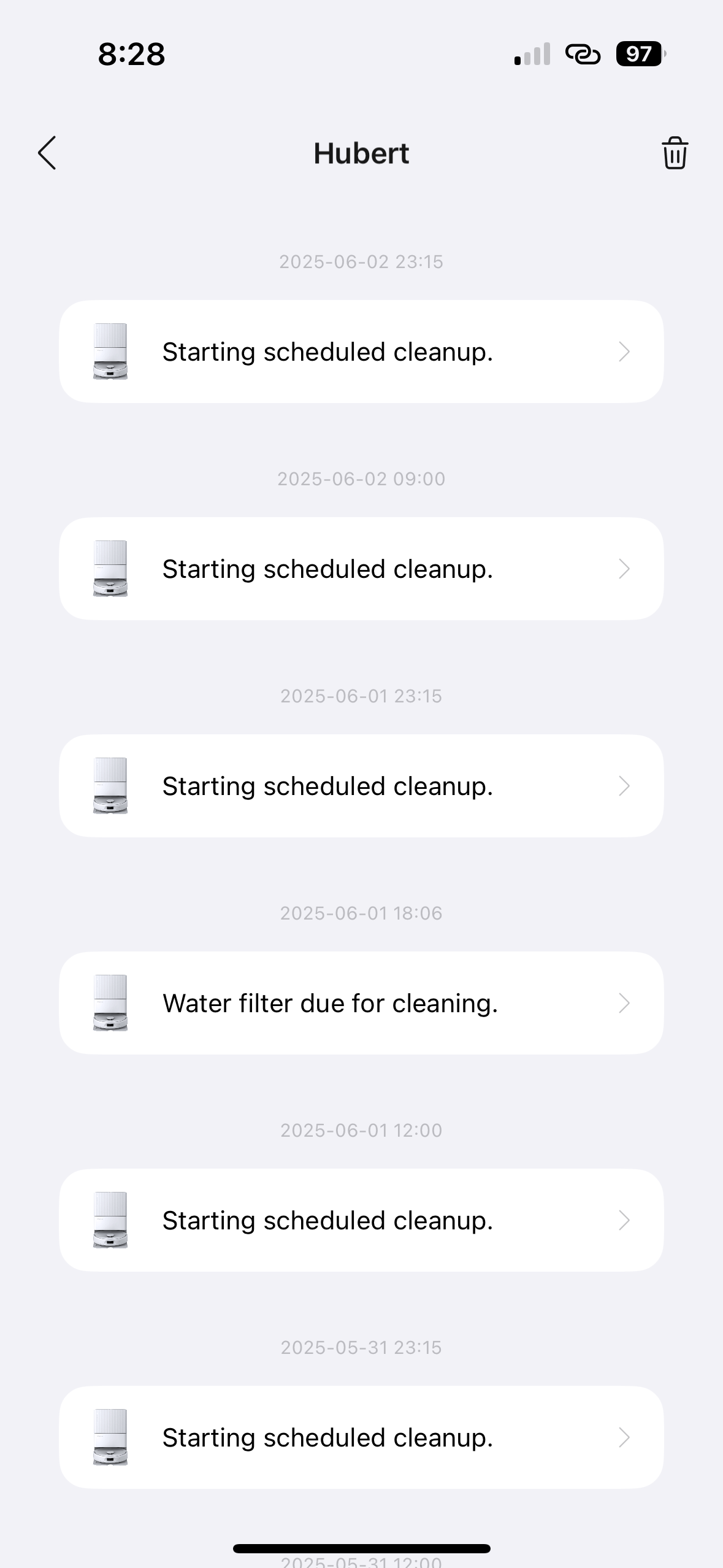Tap the trash icon to delete messages

click(674, 153)
